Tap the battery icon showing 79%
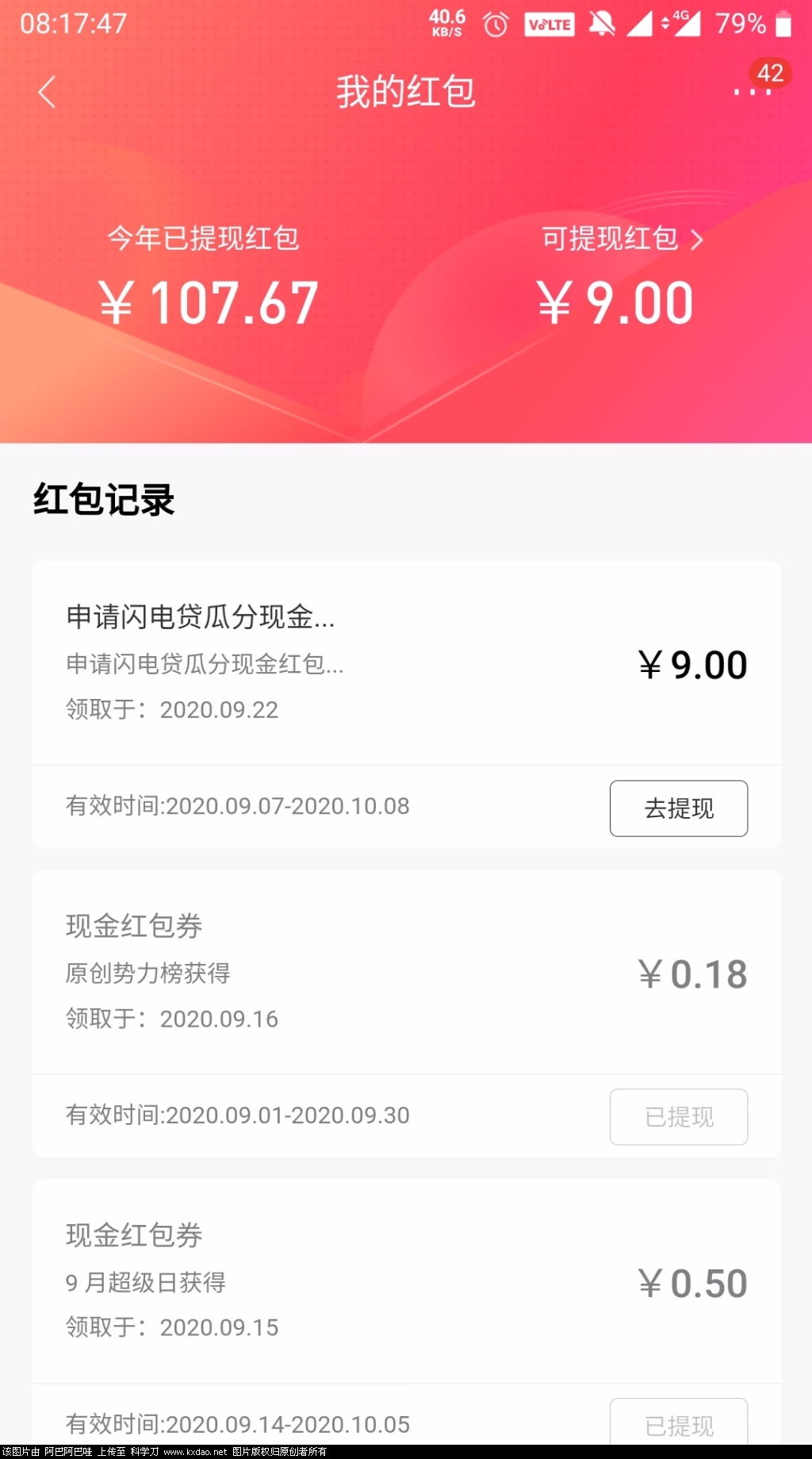 click(783, 24)
